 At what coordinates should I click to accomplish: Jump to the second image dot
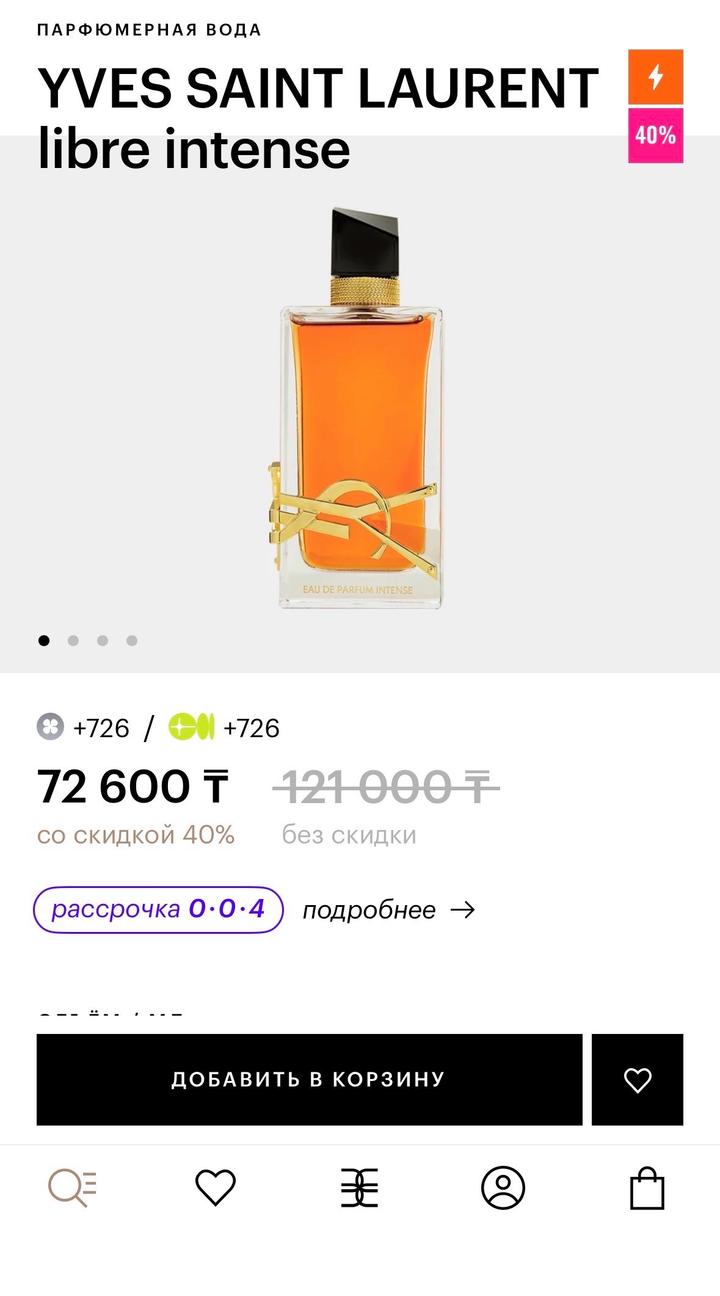pyautogui.click(x=73, y=641)
